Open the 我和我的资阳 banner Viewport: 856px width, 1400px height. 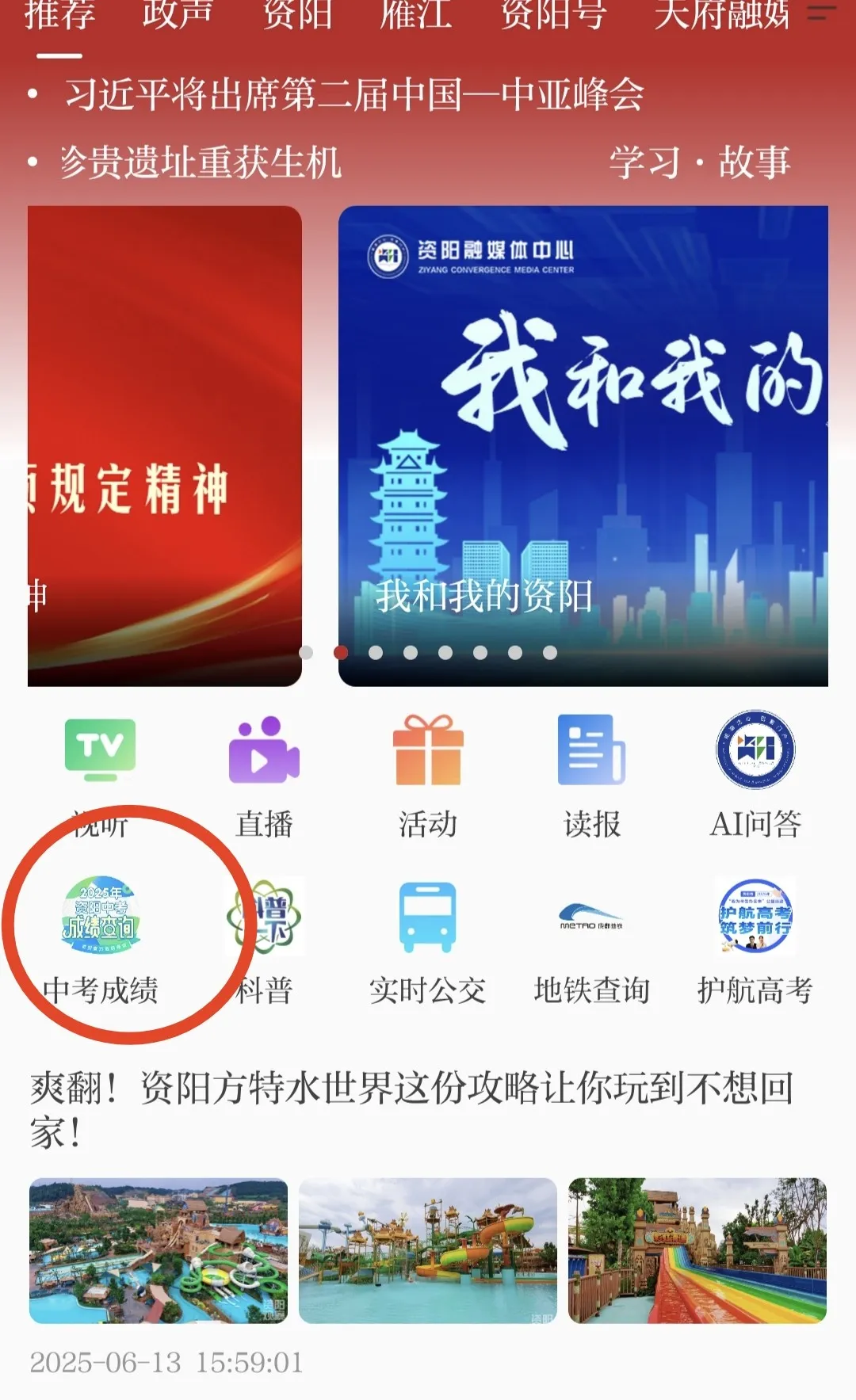pyautogui.click(x=583, y=446)
